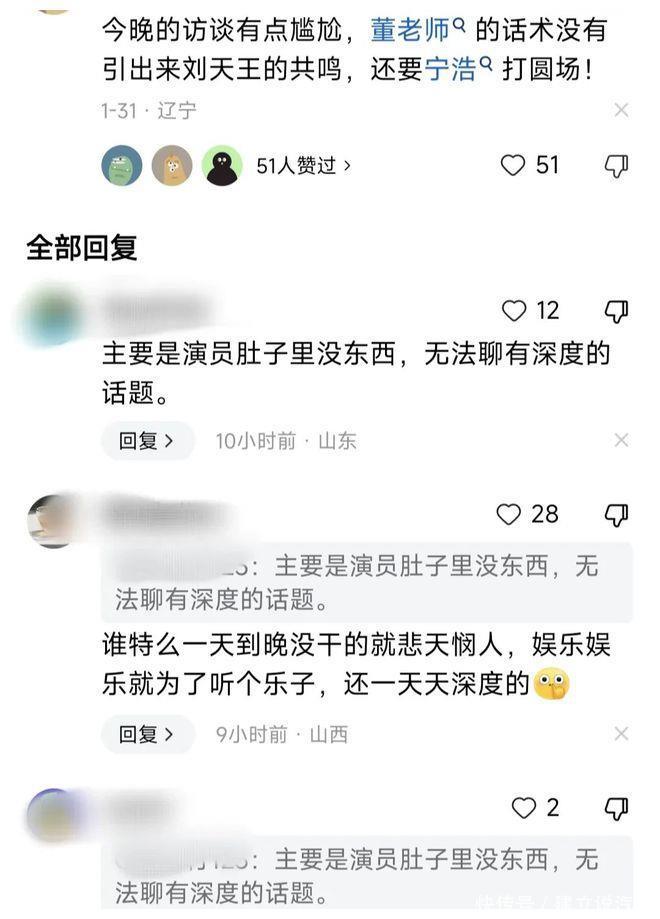The image size is (660, 919).
Task: Reply to the 9小时前 山西 comment
Action: [147, 734]
